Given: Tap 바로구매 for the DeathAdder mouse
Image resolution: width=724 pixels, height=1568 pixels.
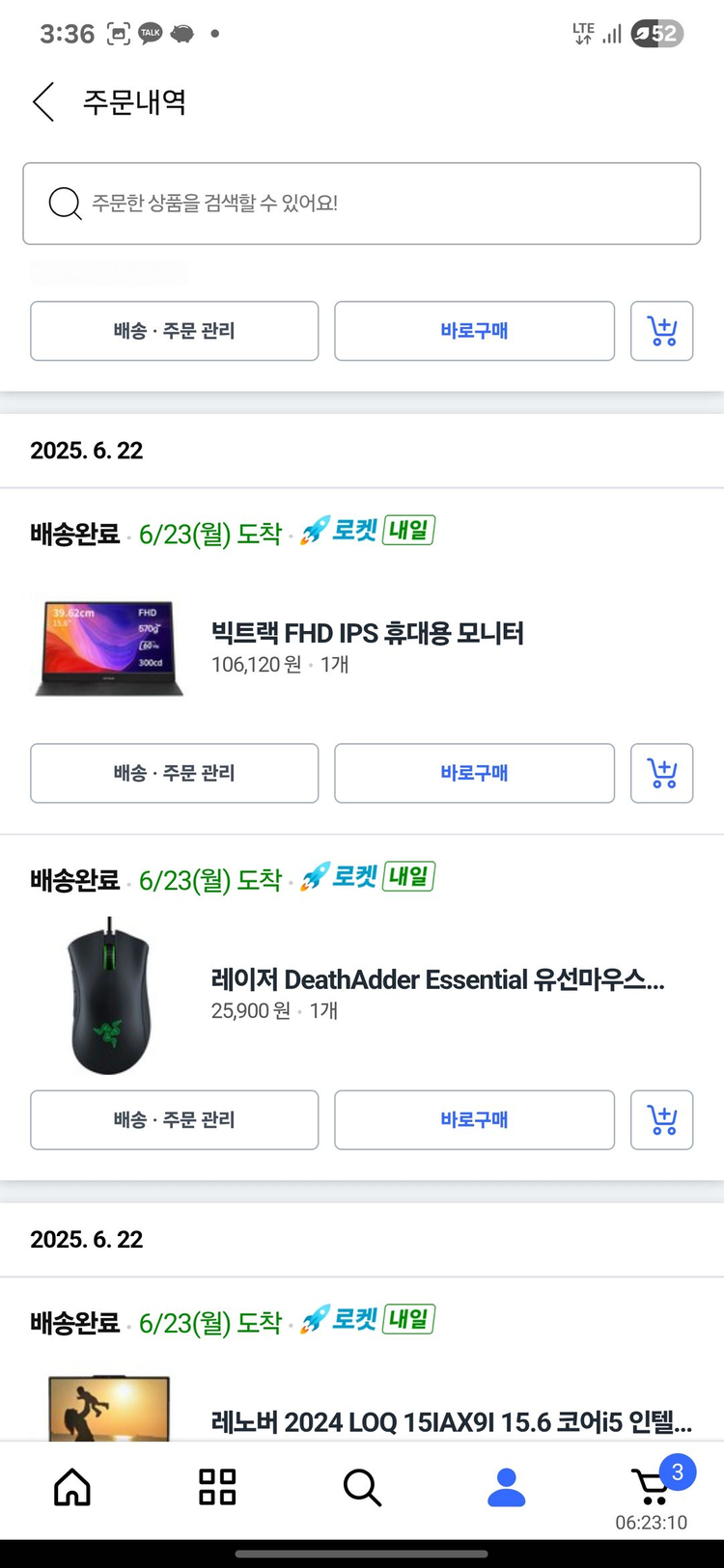Looking at the screenshot, I should click(474, 1119).
